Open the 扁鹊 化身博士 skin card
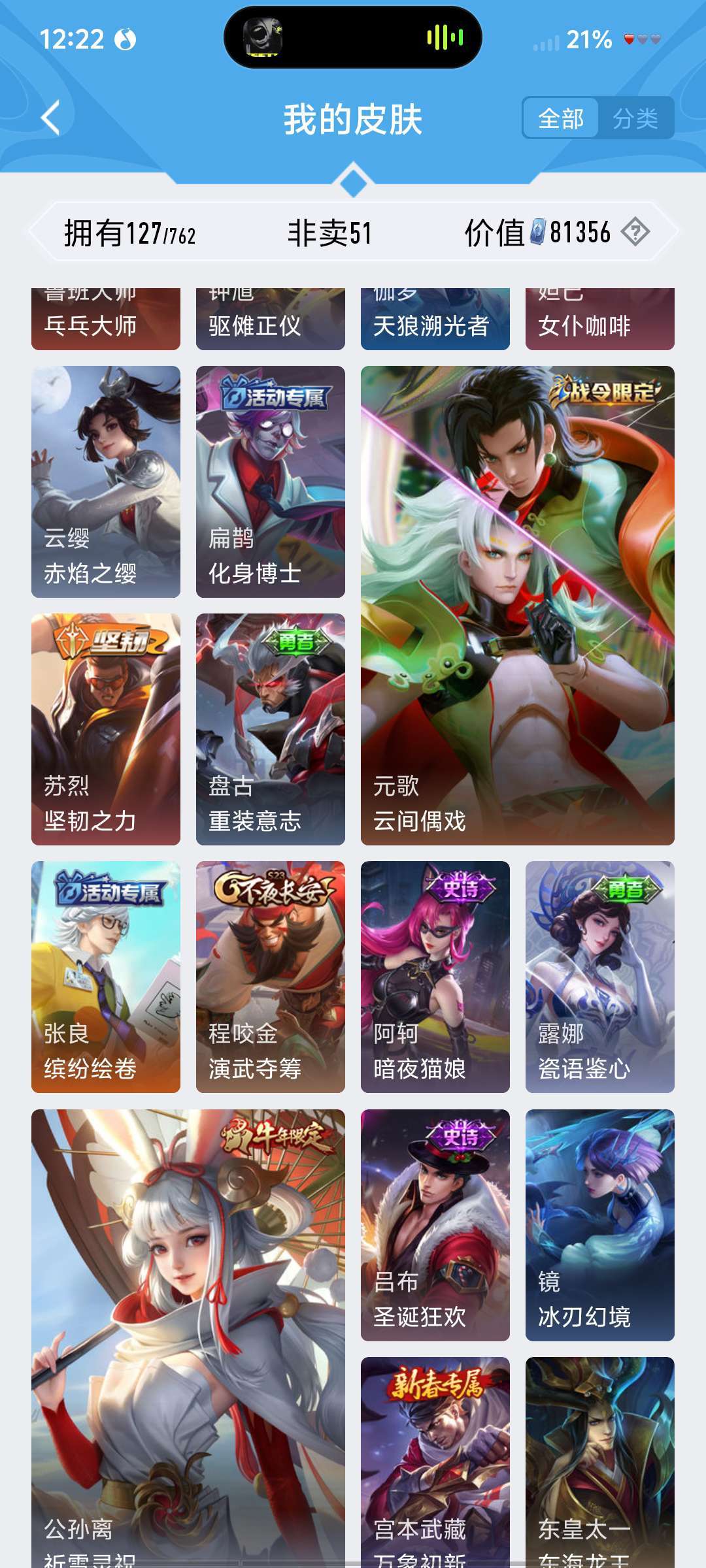The width and height of the screenshot is (706, 1568). [x=271, y=482]
